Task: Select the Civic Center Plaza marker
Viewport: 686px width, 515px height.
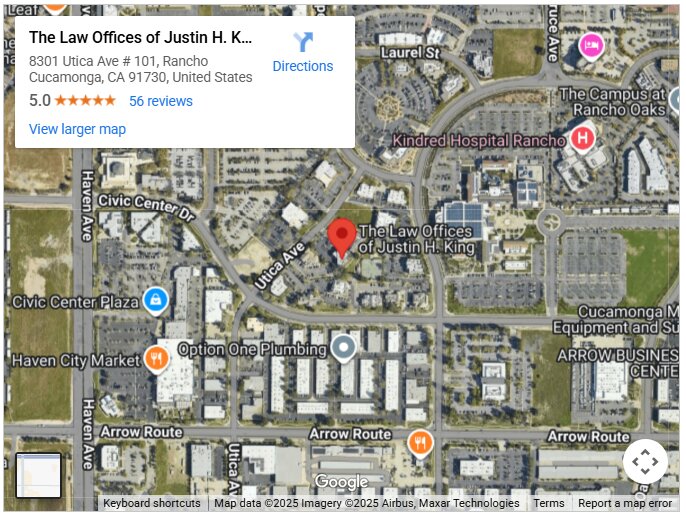Action: click(x=154, y=299)
